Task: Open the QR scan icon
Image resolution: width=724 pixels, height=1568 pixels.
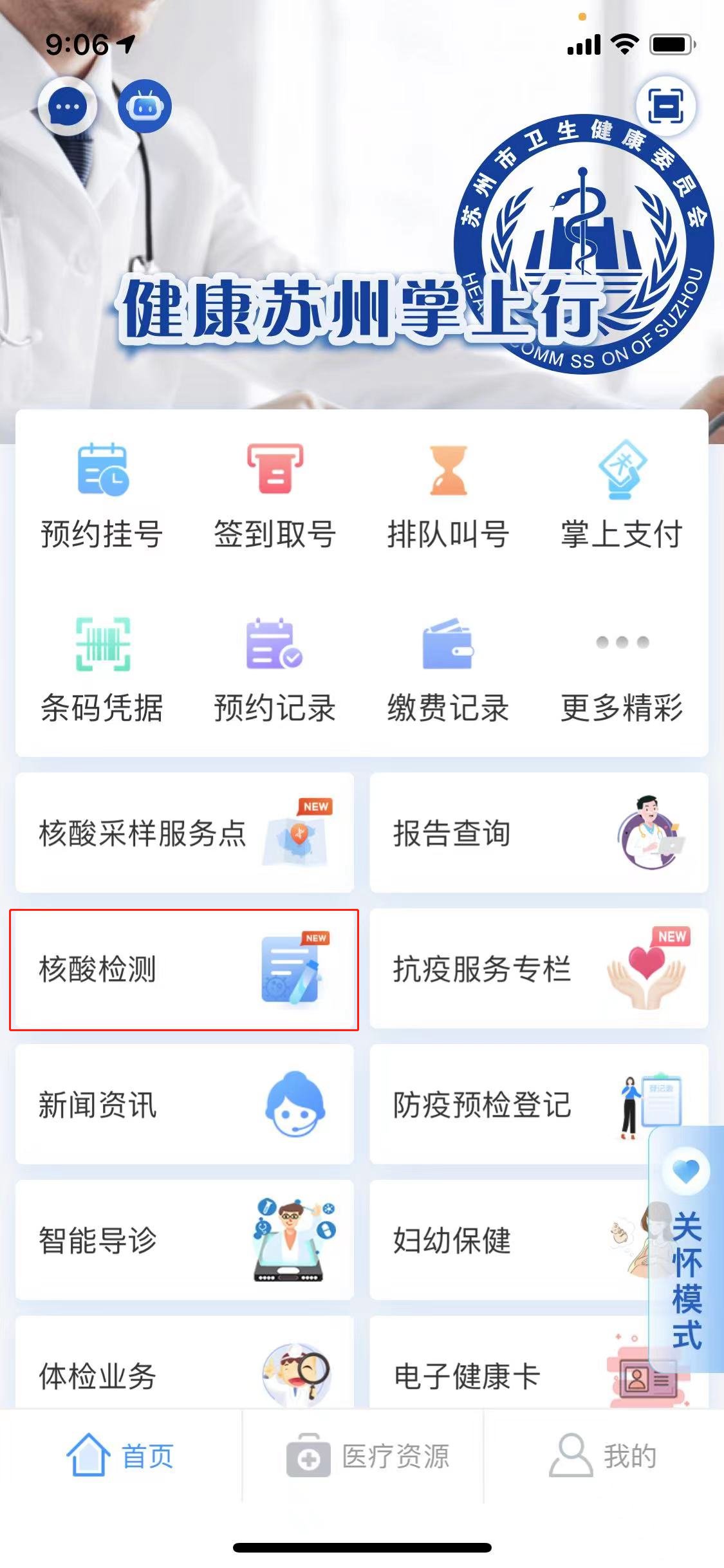Action: [665, 106]
